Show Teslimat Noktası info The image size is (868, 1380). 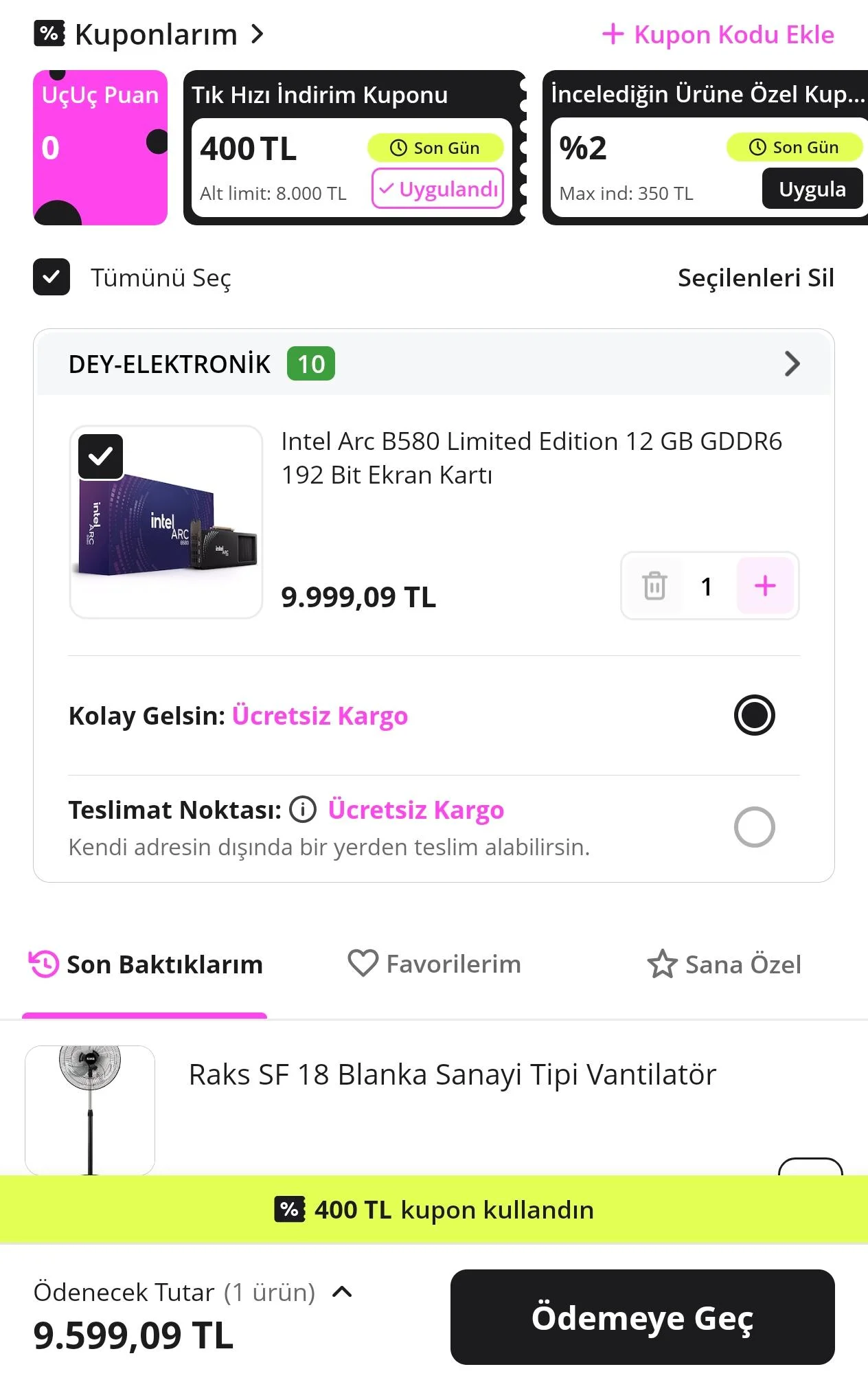(x=303, y=809)
